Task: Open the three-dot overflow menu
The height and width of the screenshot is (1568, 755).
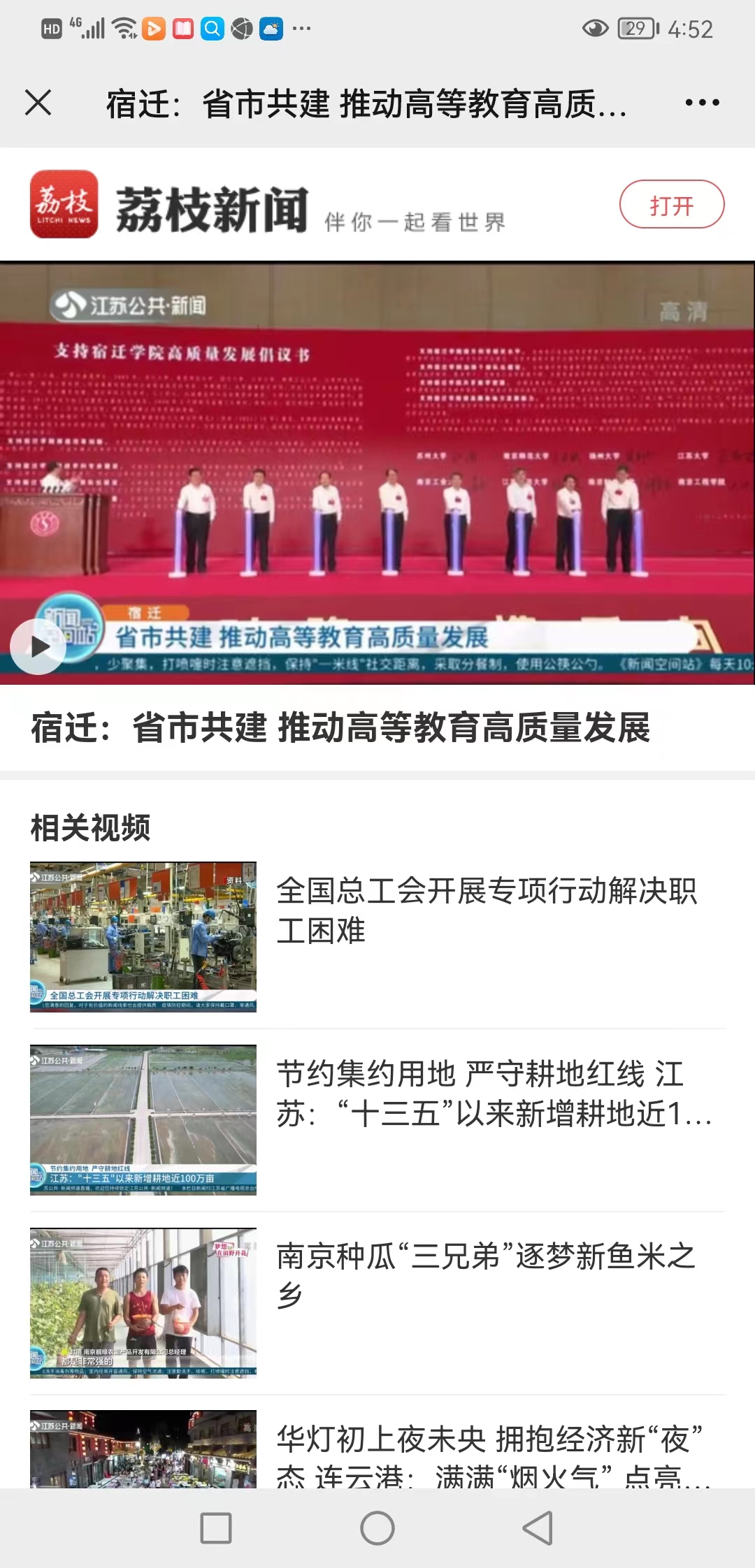Action: coord(702,103)
